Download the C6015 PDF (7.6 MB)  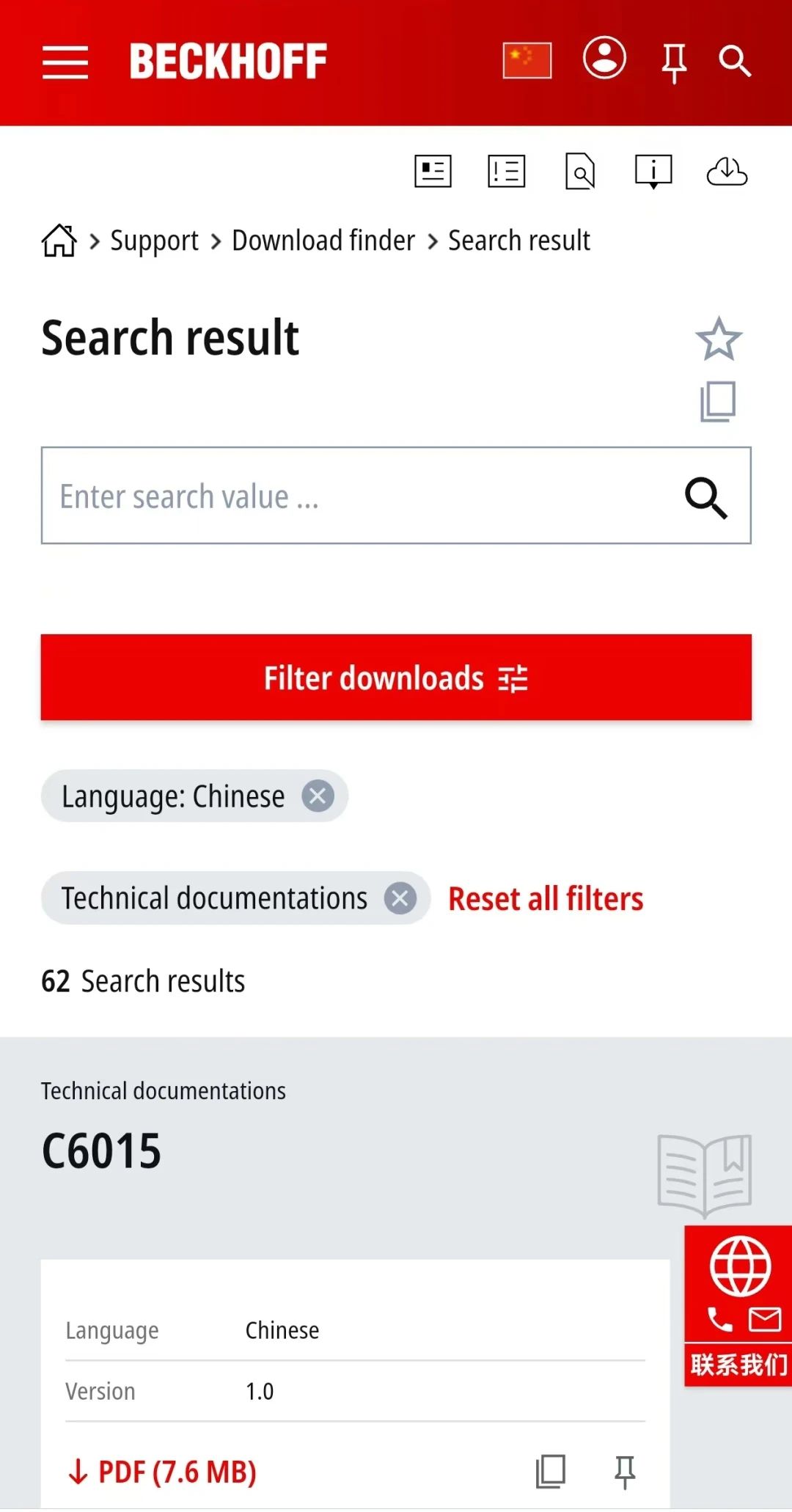pos(162,1472)
